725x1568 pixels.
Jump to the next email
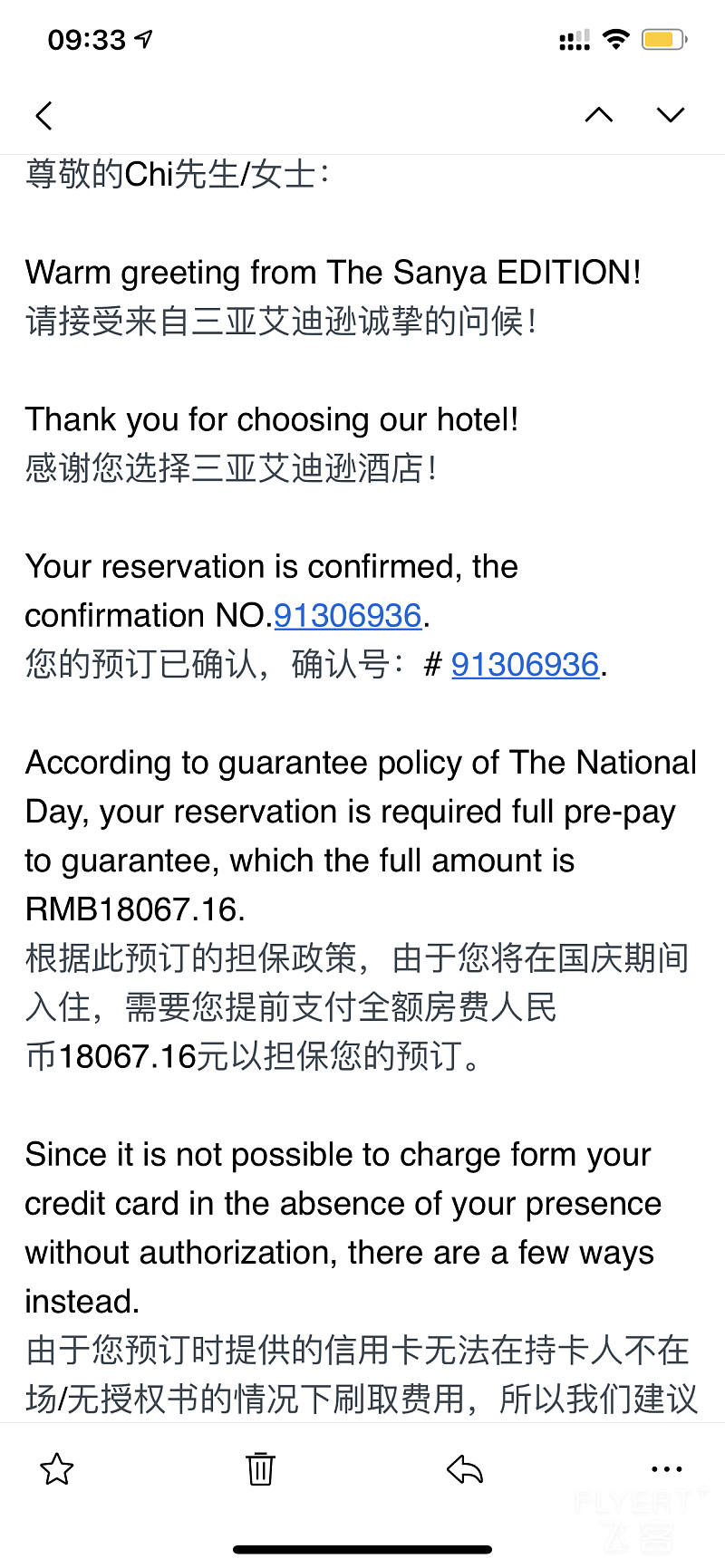click(x=671, y=115)
